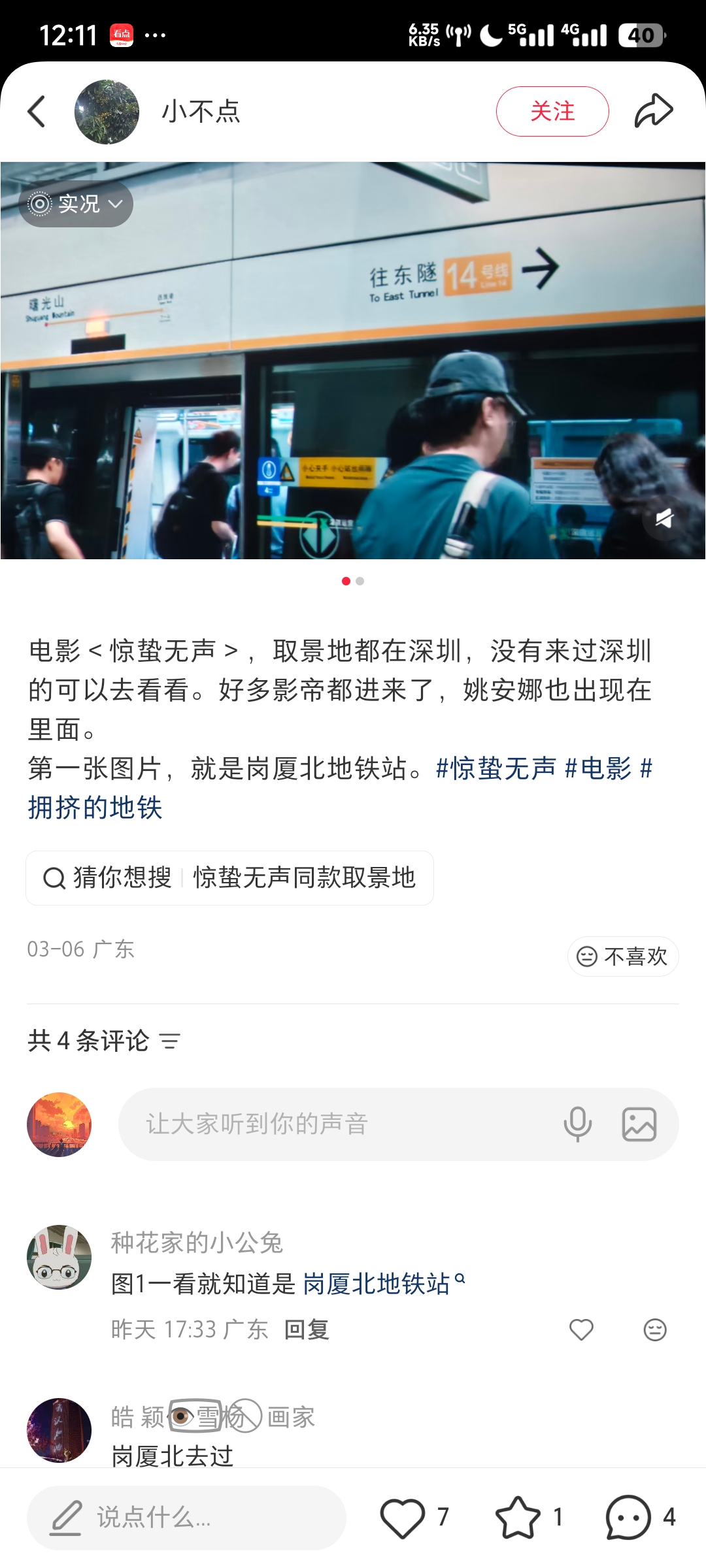Image resolution: width=706 pixels, height=1568 pixels.
Task: Search 惊蛰无声同款取景地 suggestion
Action: (304, 878)
